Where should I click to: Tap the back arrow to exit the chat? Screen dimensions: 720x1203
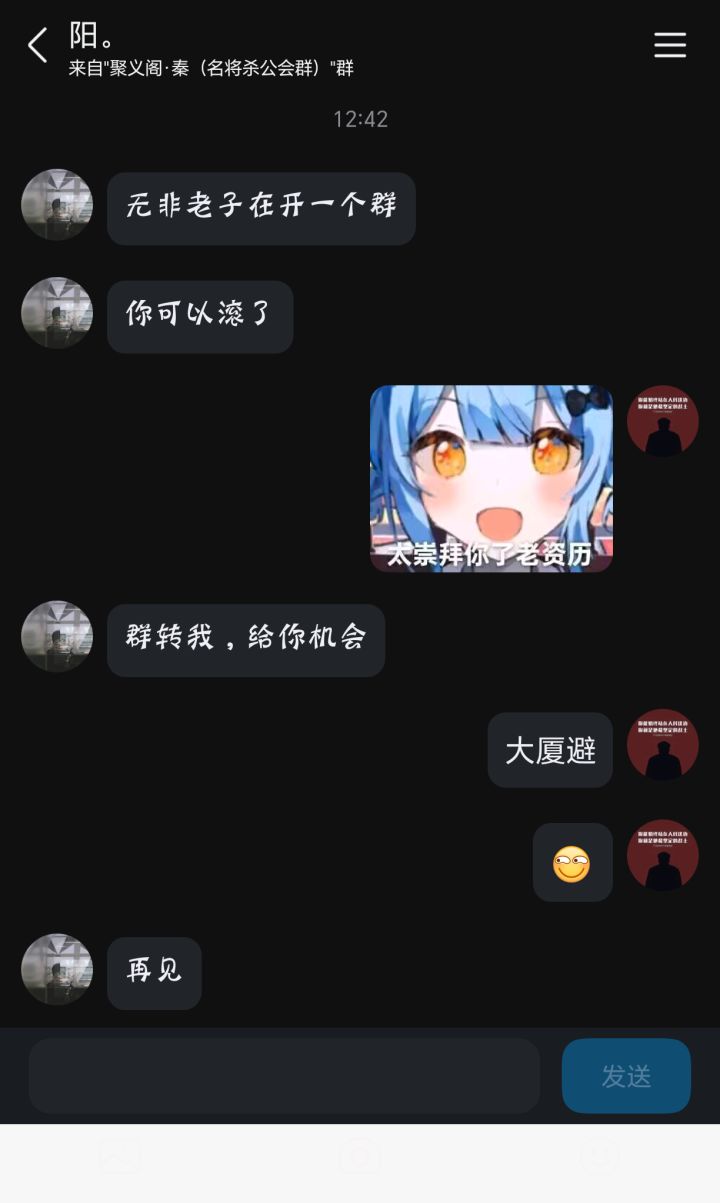point(37,45)
